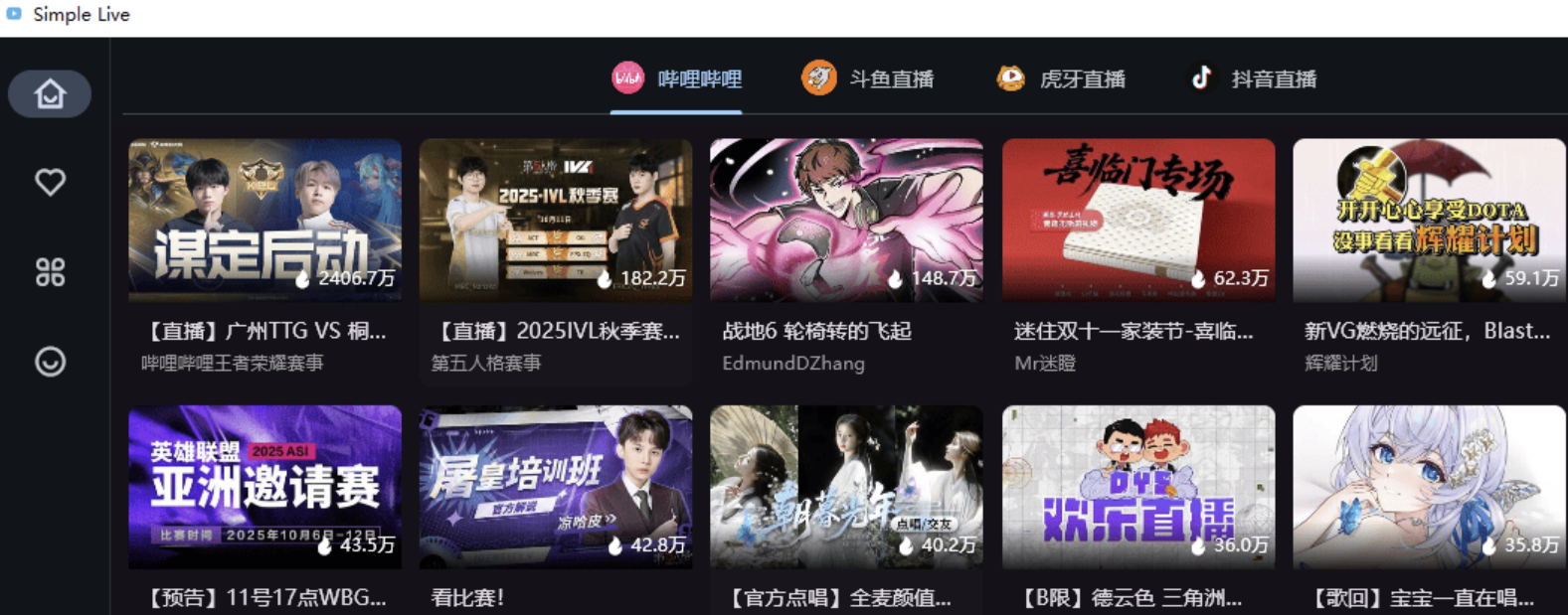Open the 德云色 三角洲 stream
Screen dimensions: 1568x615
[1137, 487]
